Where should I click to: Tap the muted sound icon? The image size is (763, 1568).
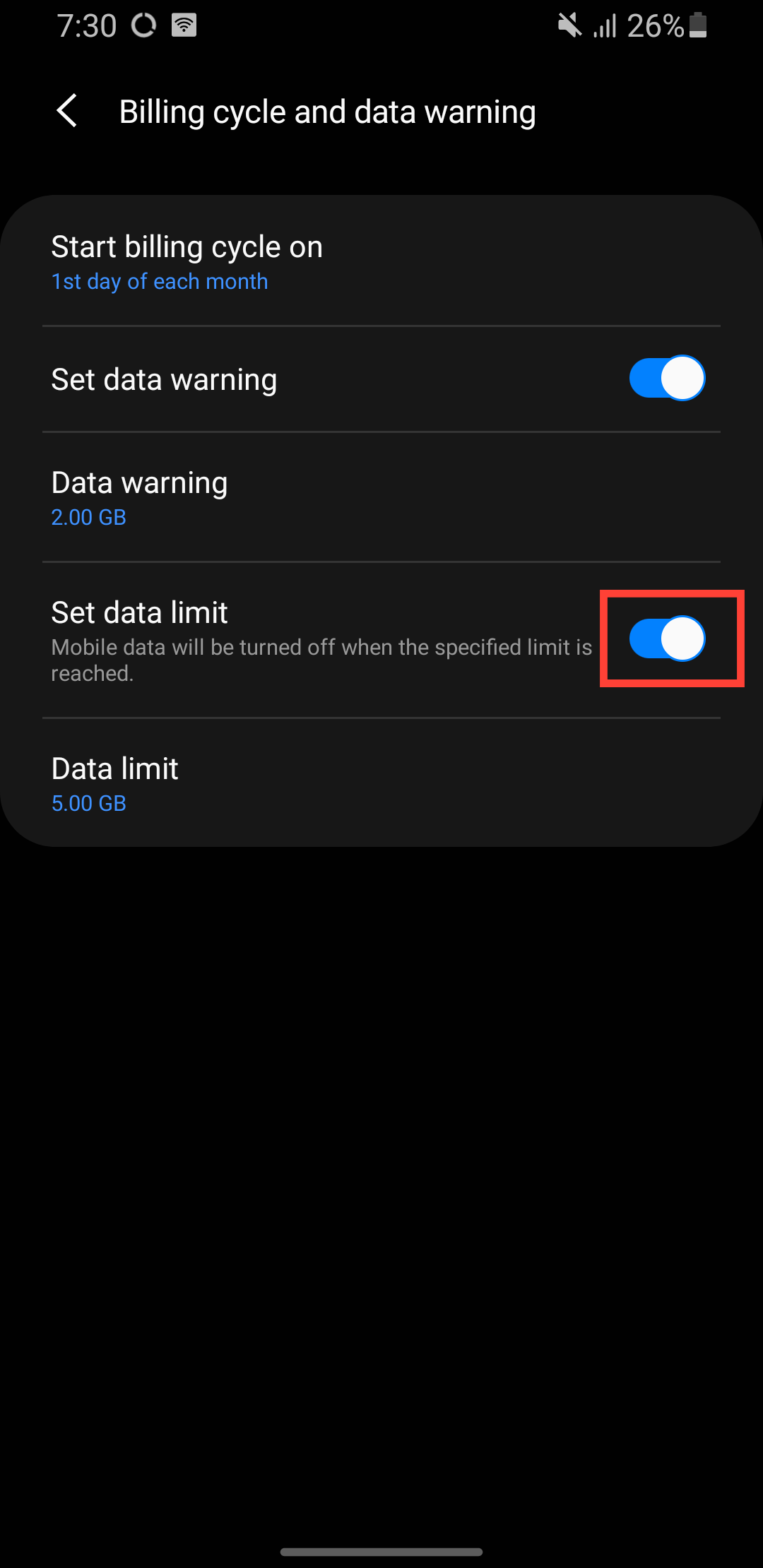pos(569,25)
